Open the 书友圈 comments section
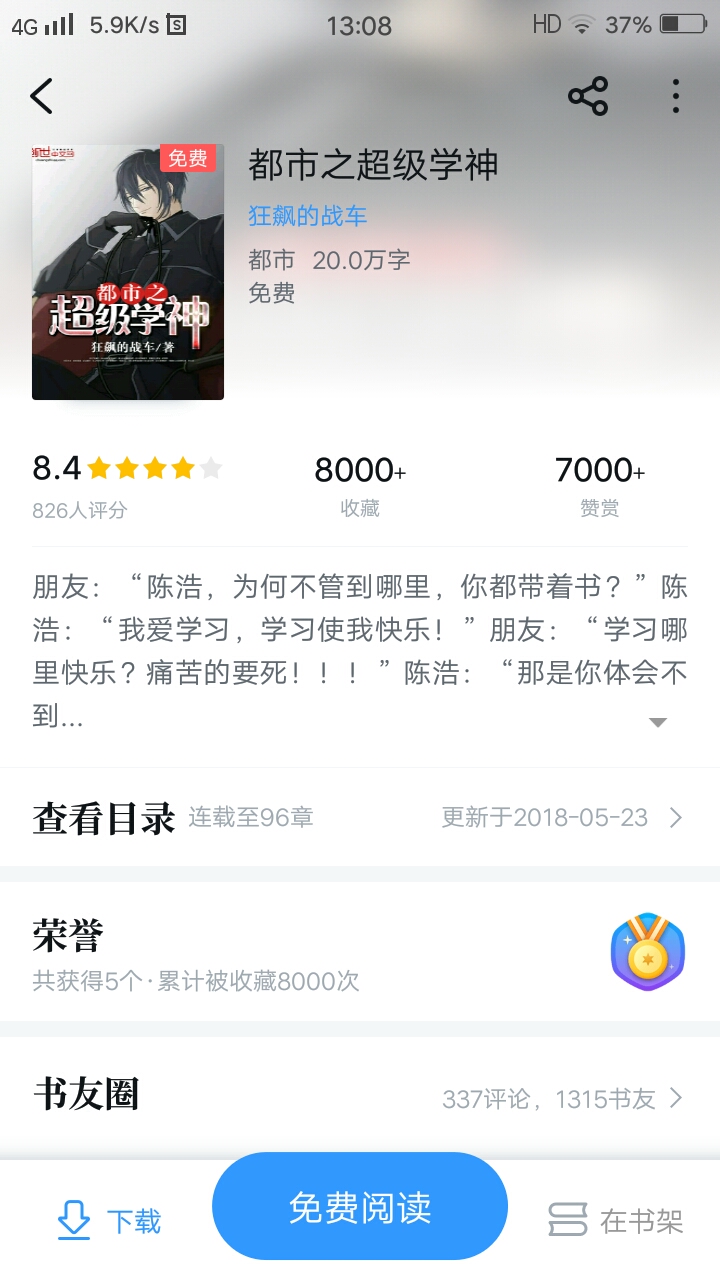This screenshot has height=1280, width=720. click(360, 1097)
